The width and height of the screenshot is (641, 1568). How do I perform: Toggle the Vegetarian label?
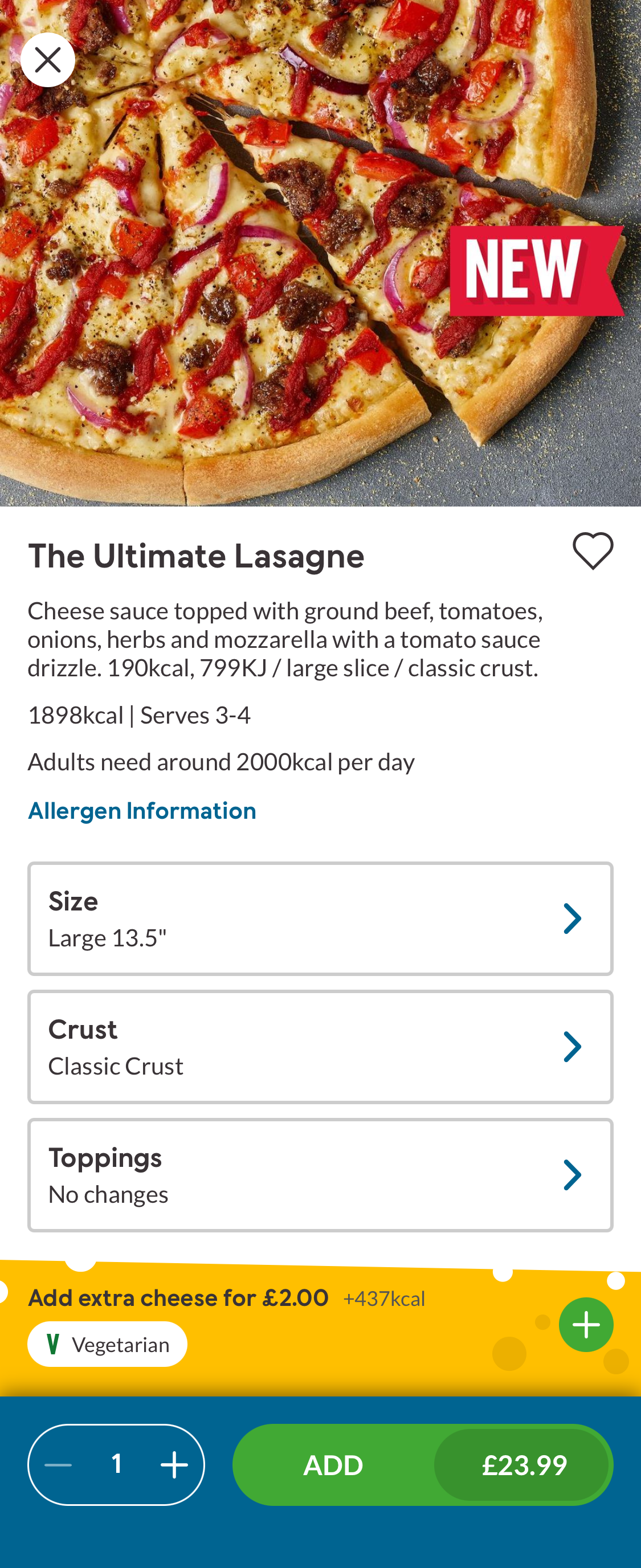pos(107,1344)
